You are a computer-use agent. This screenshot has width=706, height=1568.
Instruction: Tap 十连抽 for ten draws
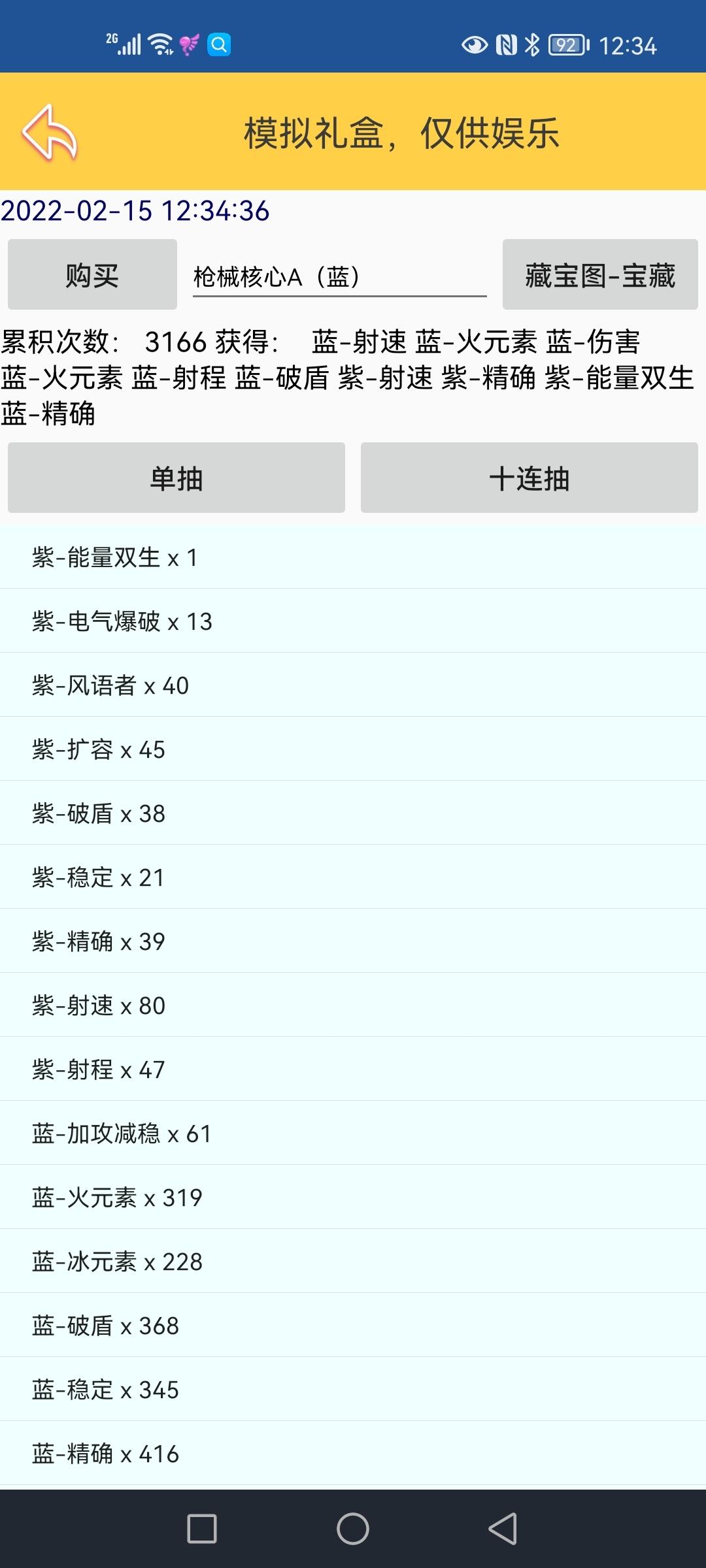pos(529,478)
